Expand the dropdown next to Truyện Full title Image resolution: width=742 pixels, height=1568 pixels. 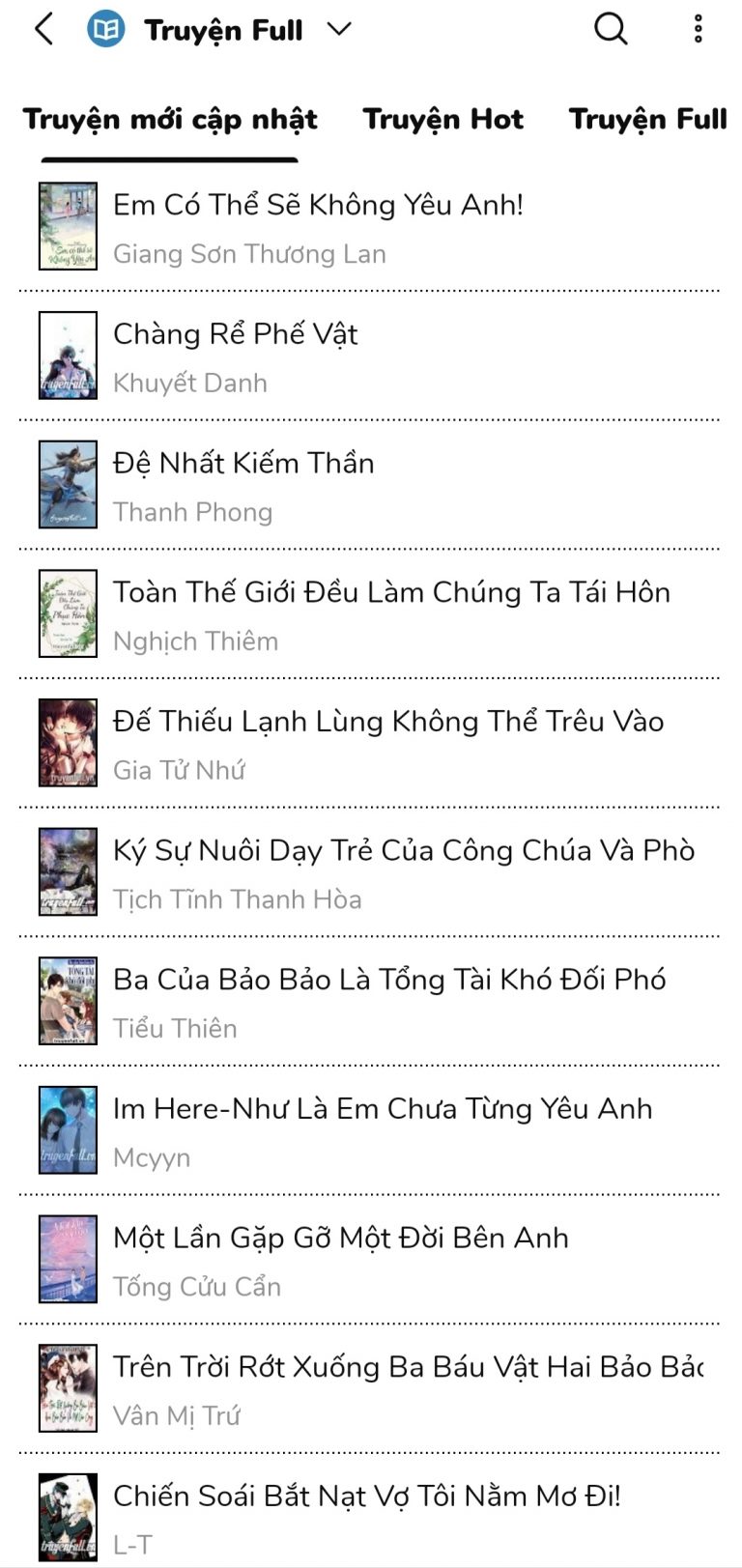[x=338, y=29]
